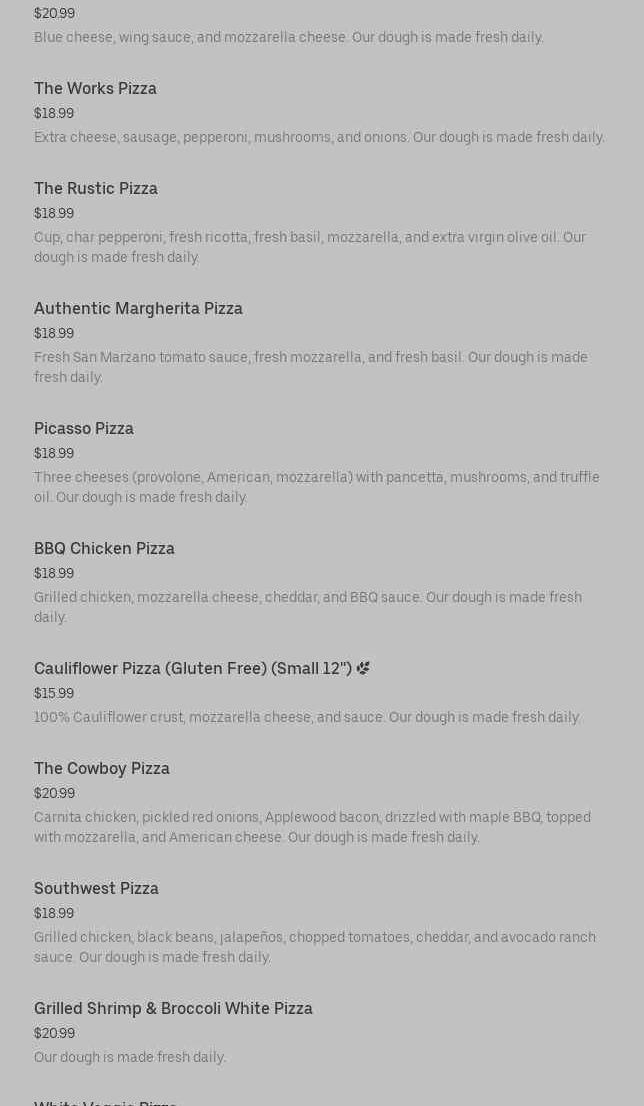
Task: Open The Works Pizza item
Action: 95,89
